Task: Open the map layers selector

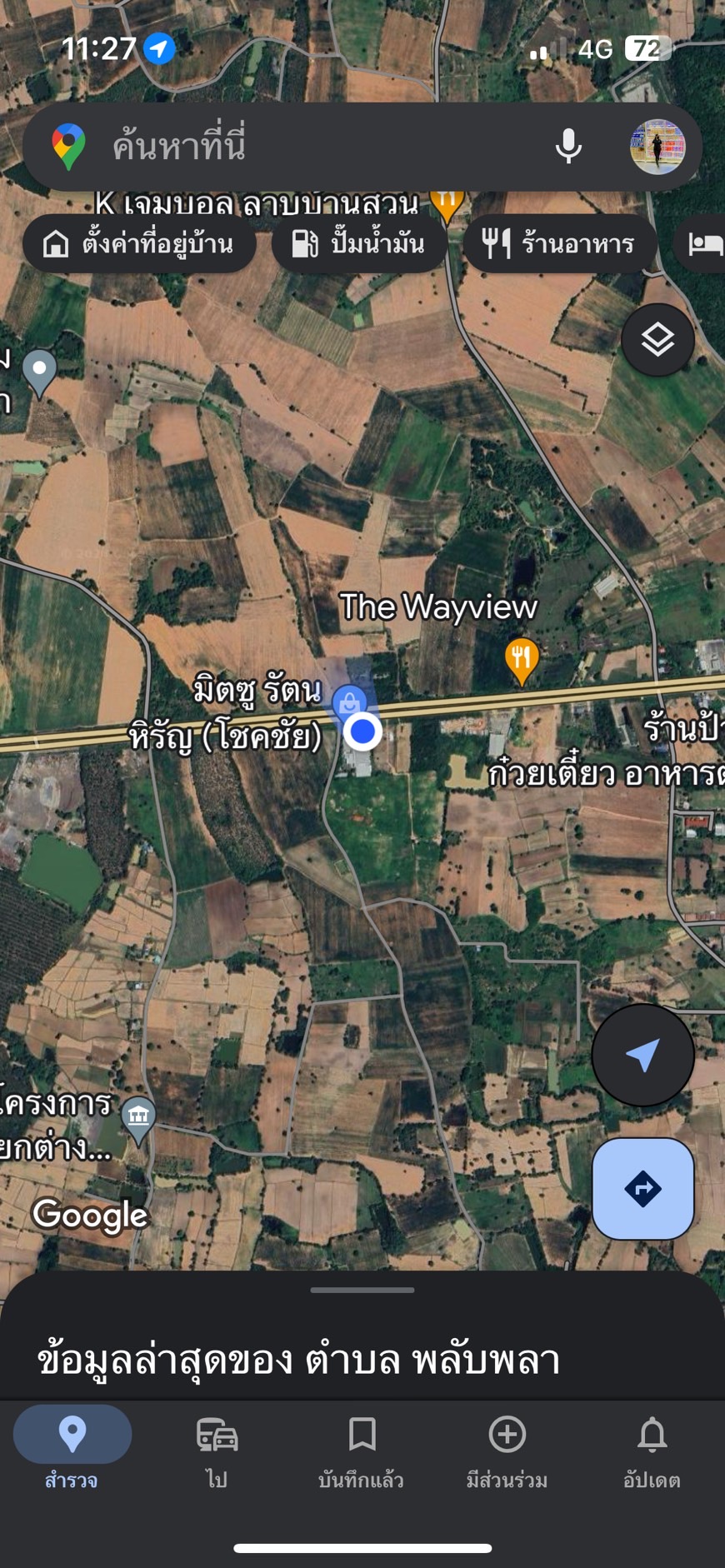Action: pyautogui.click(x=657, y=340)
